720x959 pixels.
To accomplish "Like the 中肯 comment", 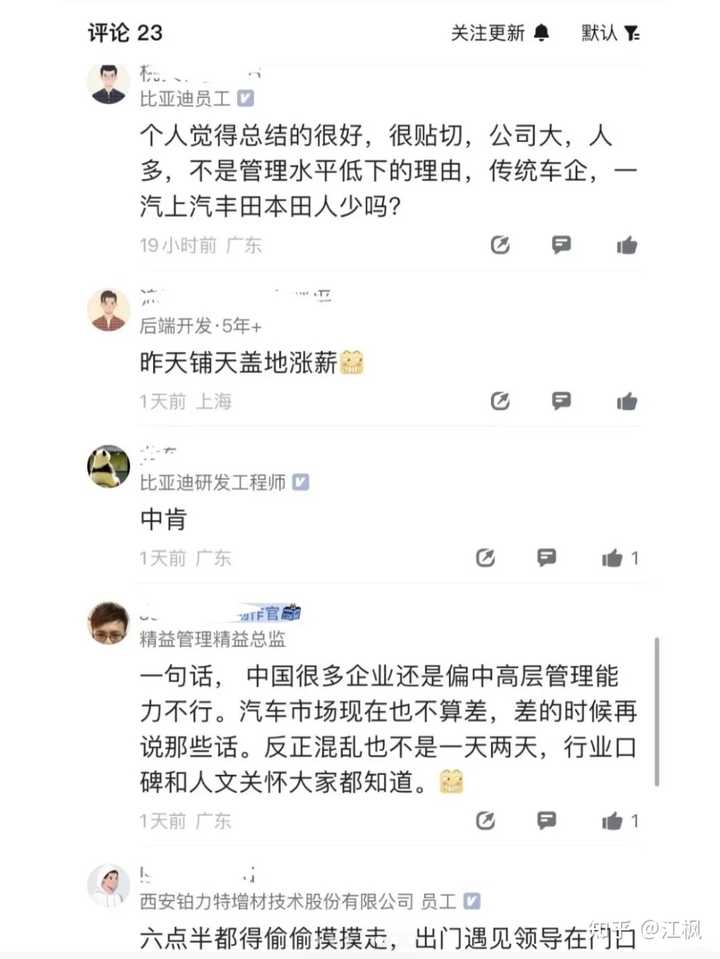I will pyautogui.click(x=614, y=558).
